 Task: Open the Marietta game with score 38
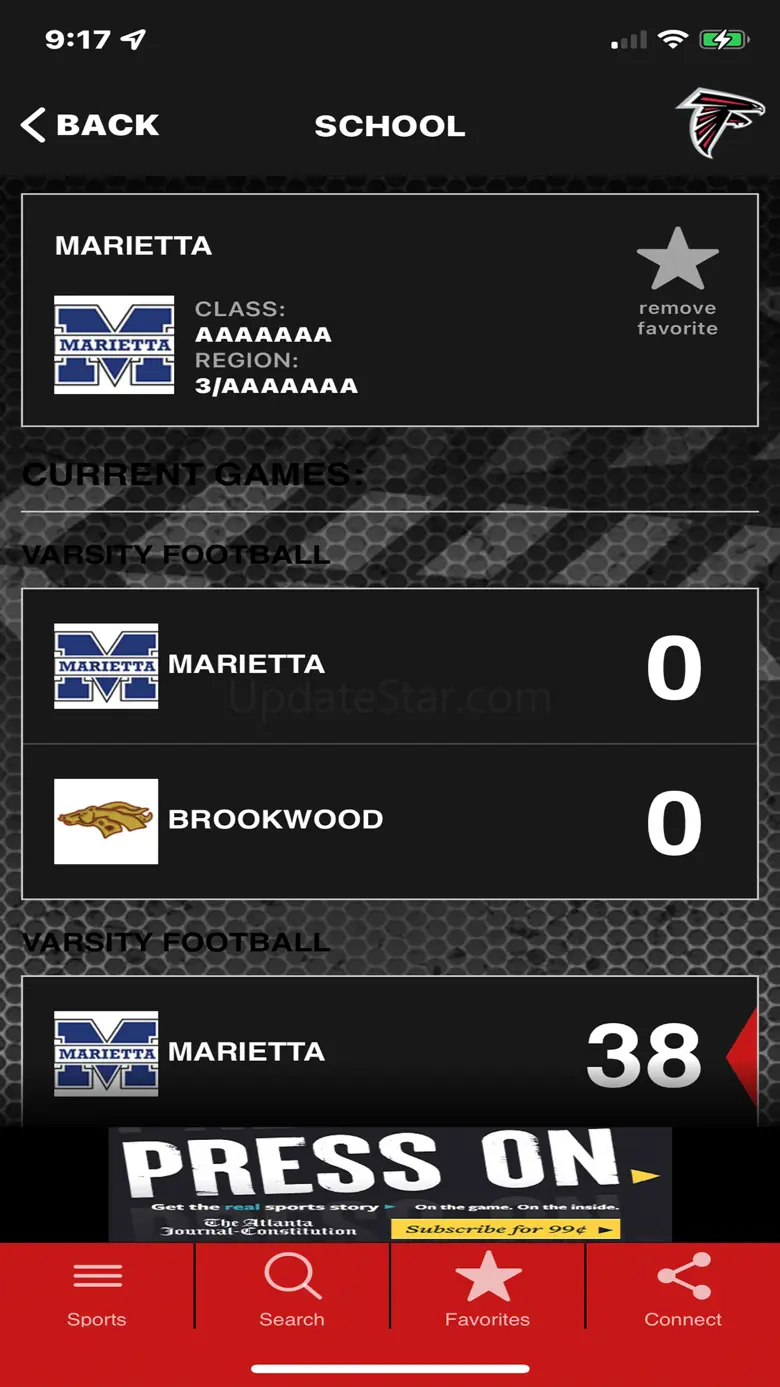pyautogui.click(x=390, y=1052)
